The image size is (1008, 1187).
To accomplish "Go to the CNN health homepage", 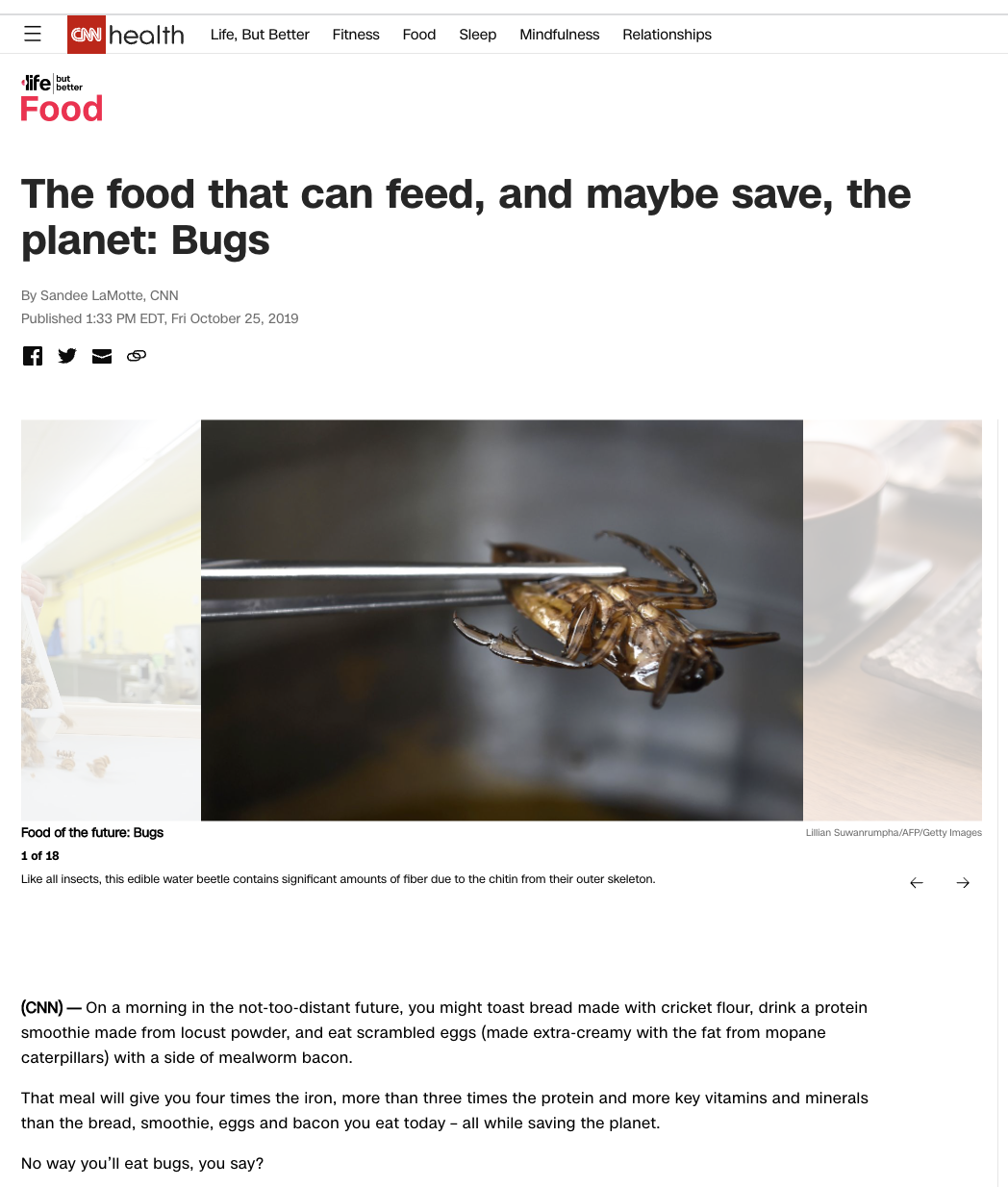I will [x=126, y=35].
